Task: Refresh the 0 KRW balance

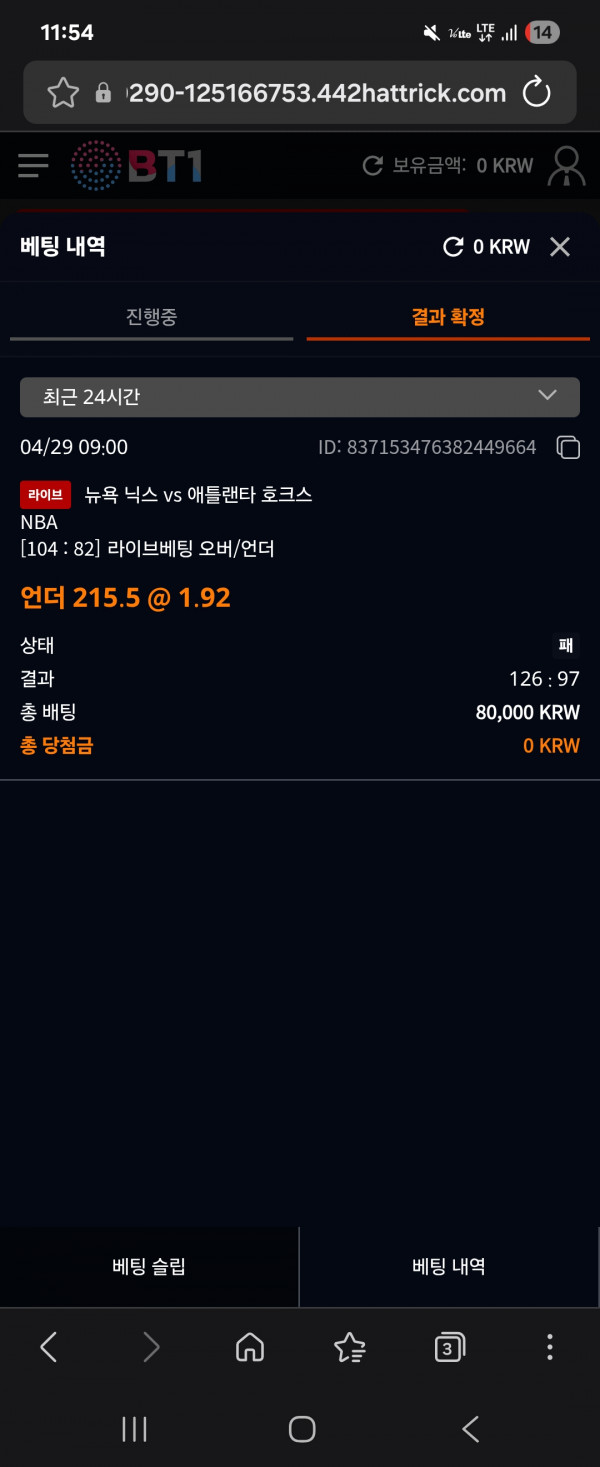Action: point(454,247)
